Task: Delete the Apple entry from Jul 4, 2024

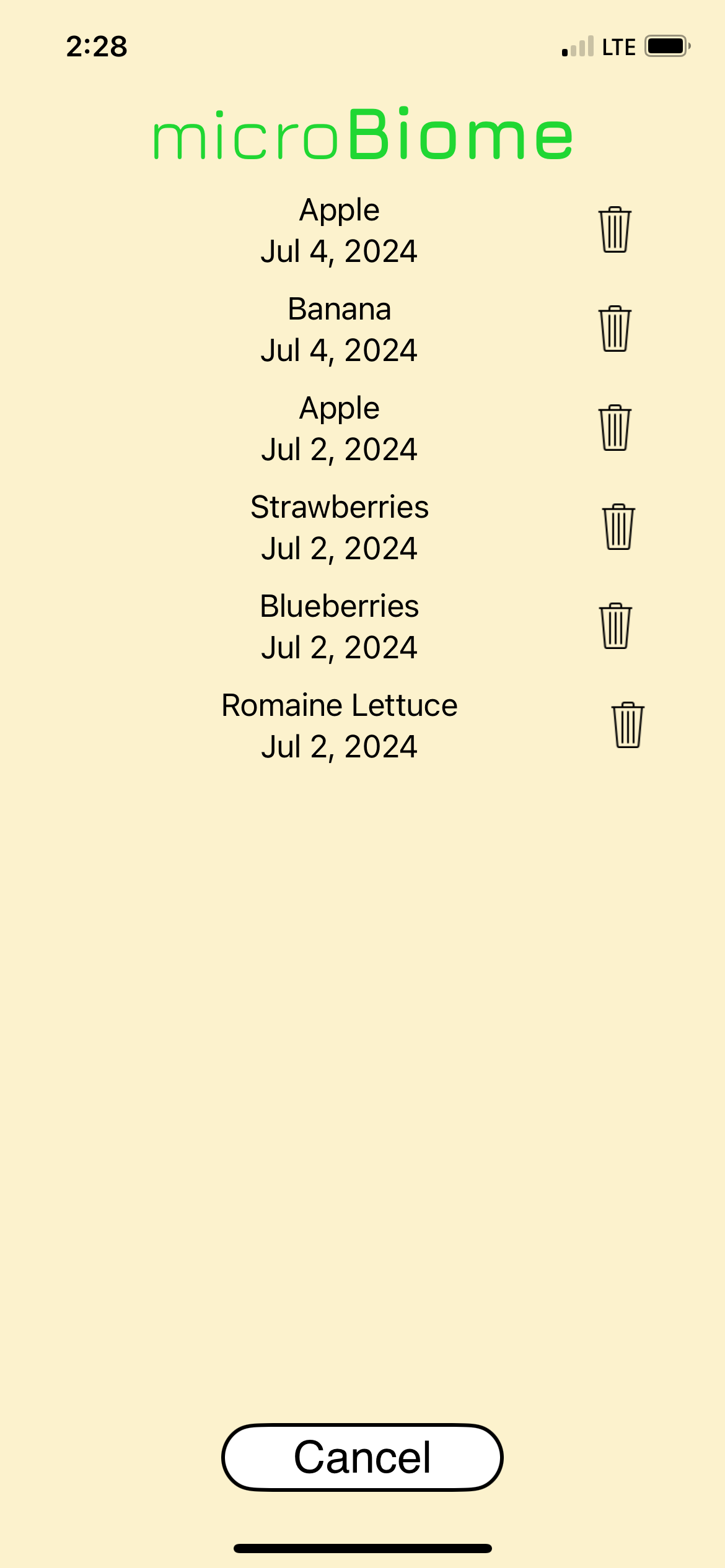Action: click(615, 230)
